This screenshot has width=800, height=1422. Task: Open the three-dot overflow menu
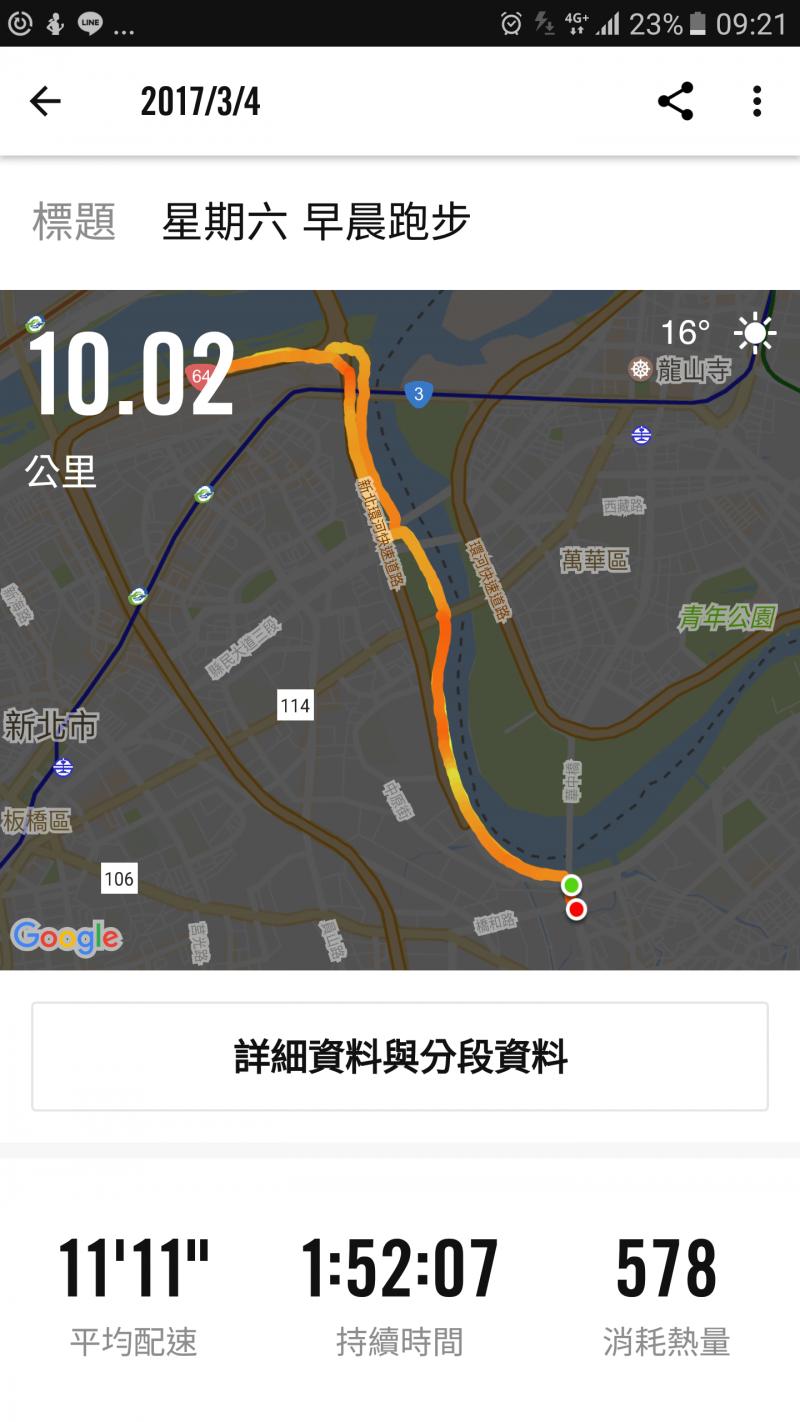(757, 101)
